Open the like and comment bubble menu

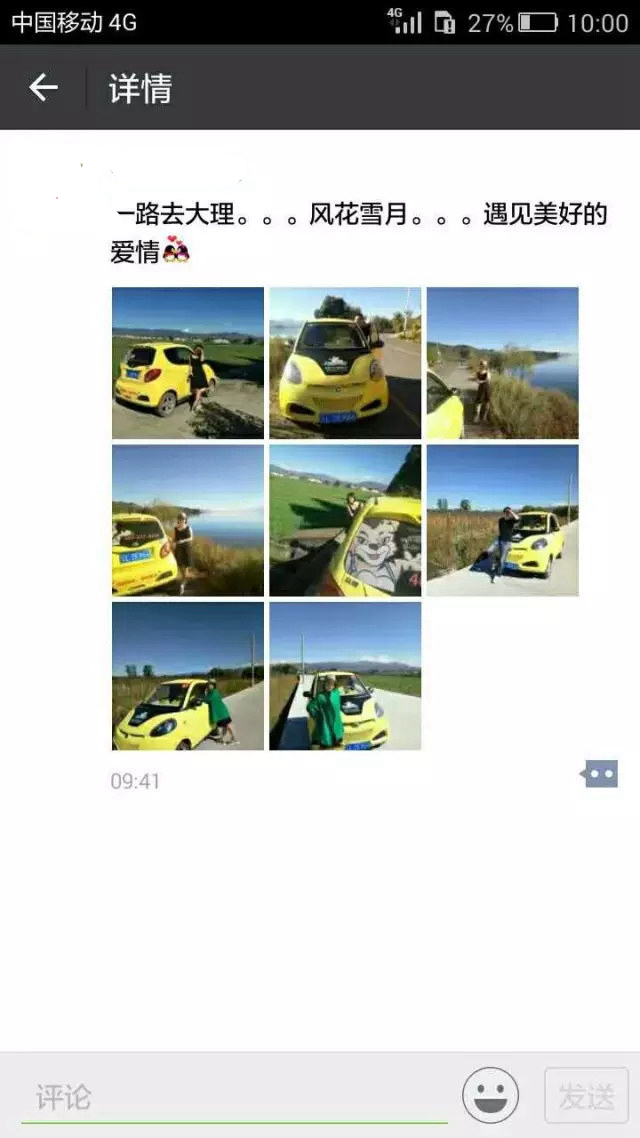[600, 774]
